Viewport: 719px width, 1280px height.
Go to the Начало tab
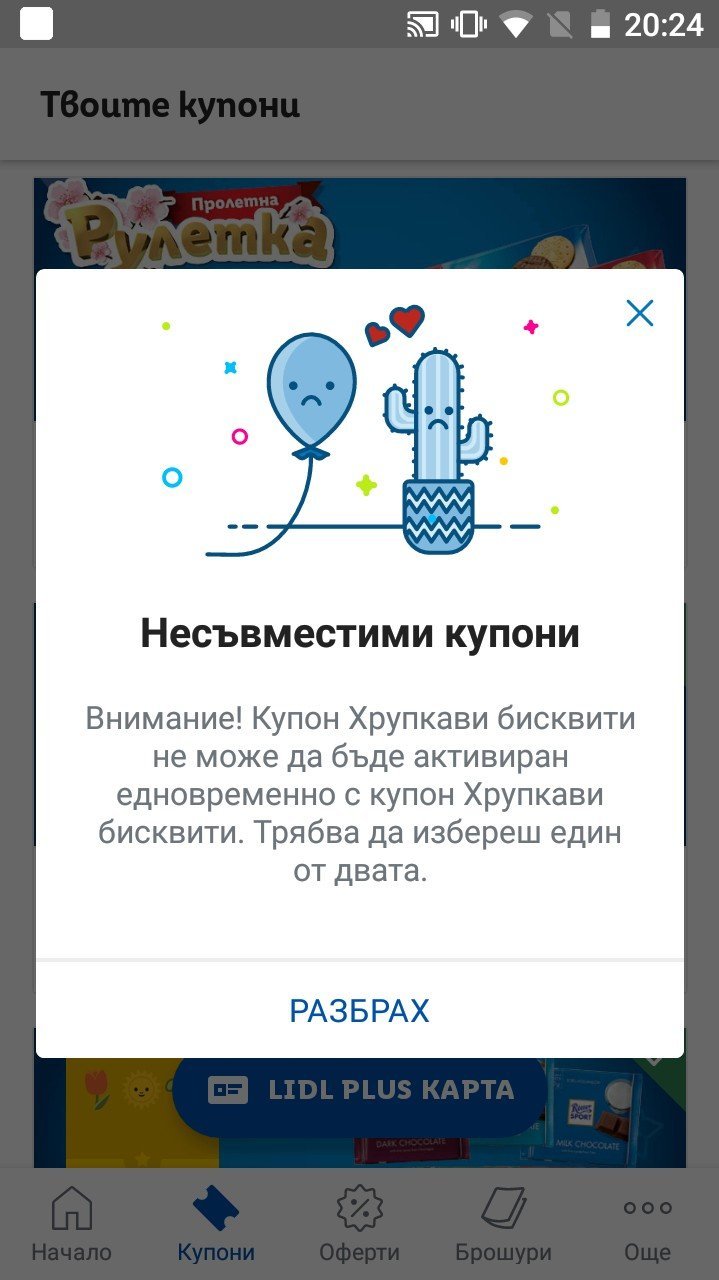click(x=71, y=1224)
